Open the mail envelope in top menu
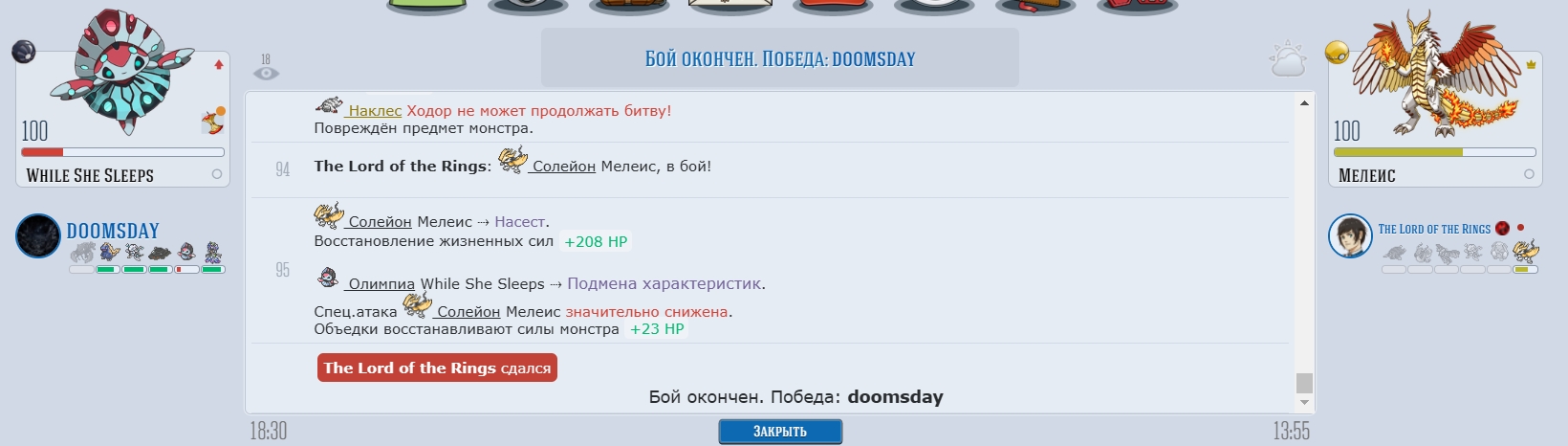1568x446 pixels. (730, 7)
